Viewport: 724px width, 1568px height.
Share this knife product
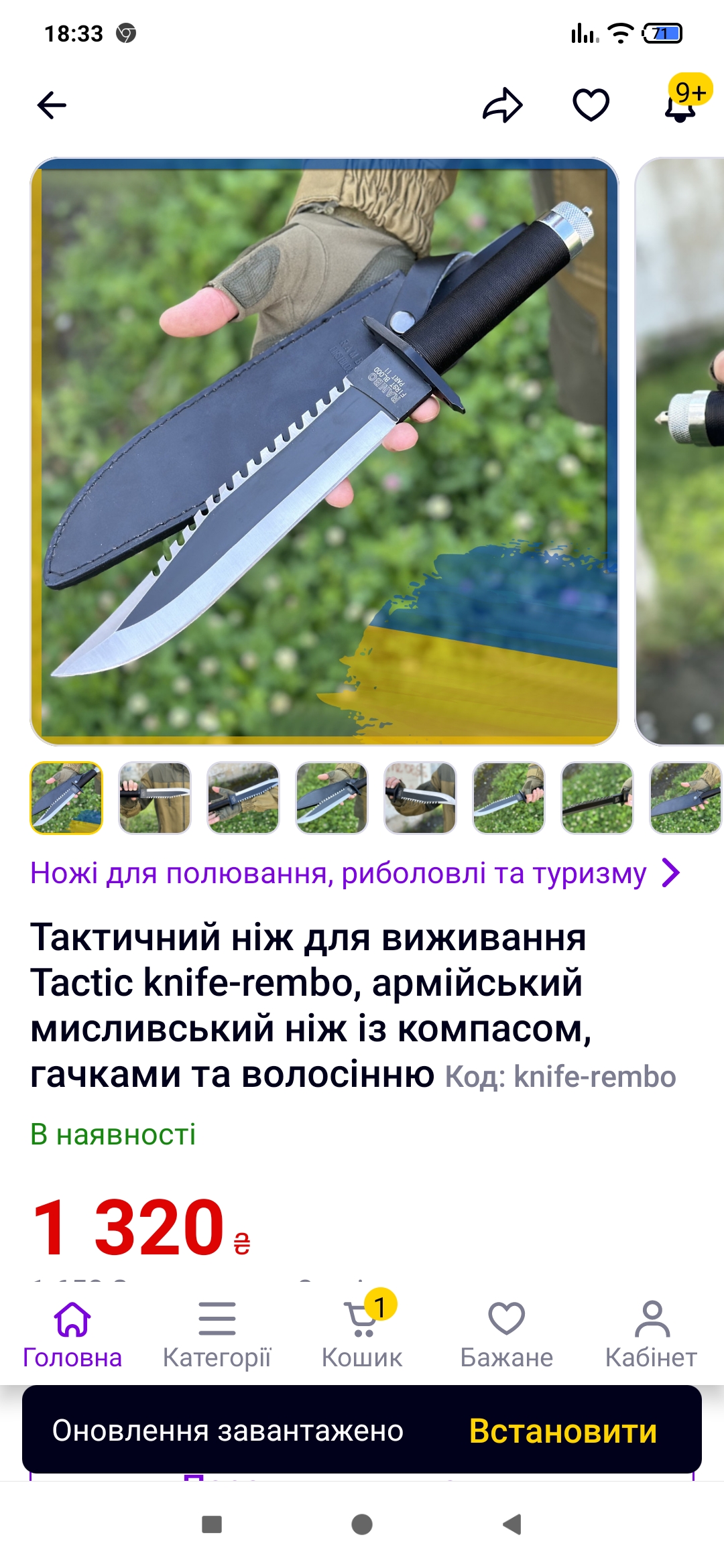coord(503,105)
